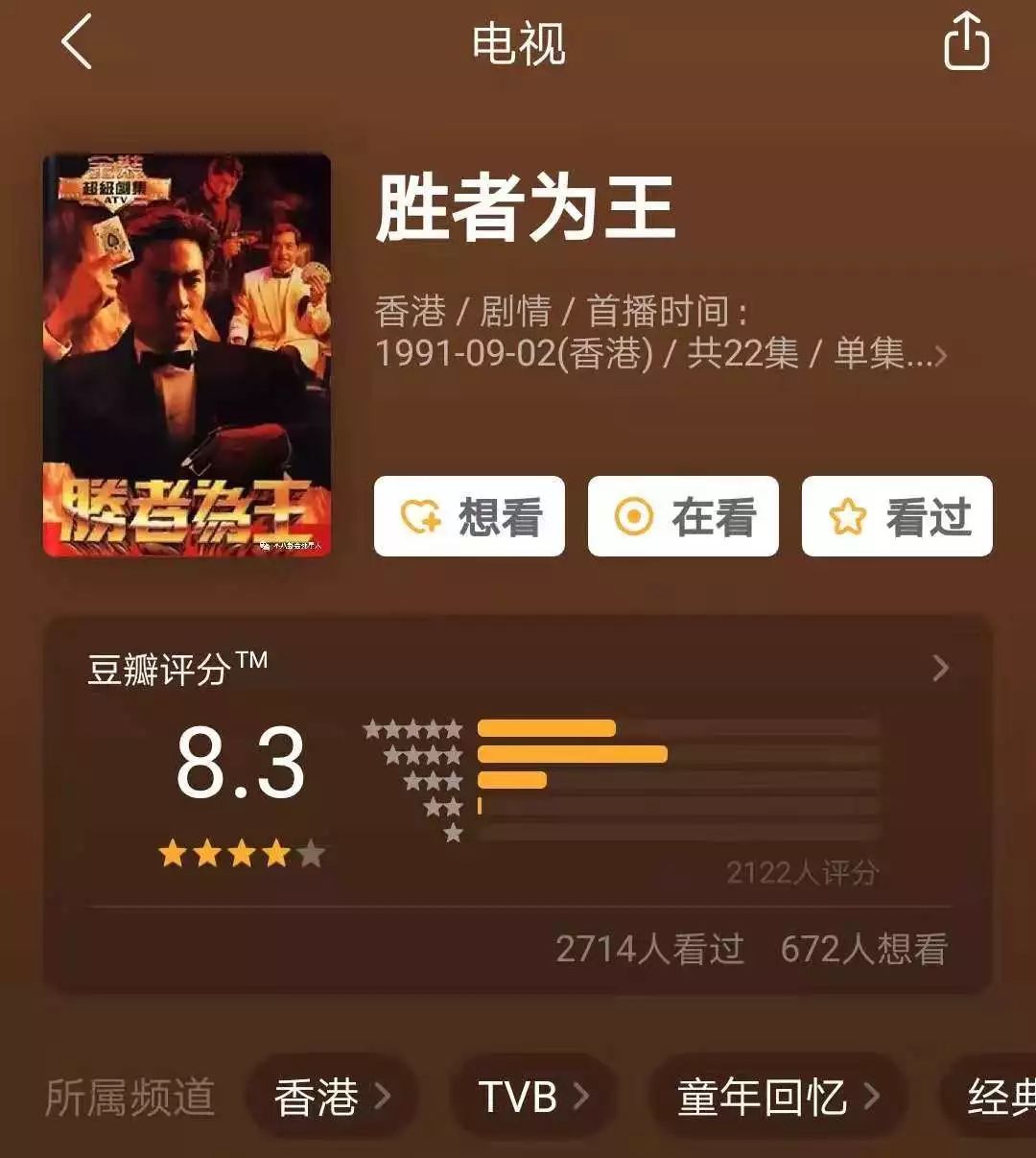Share this TV show page
This screenshot has width=1036, height=1158.
pos(966,42)
